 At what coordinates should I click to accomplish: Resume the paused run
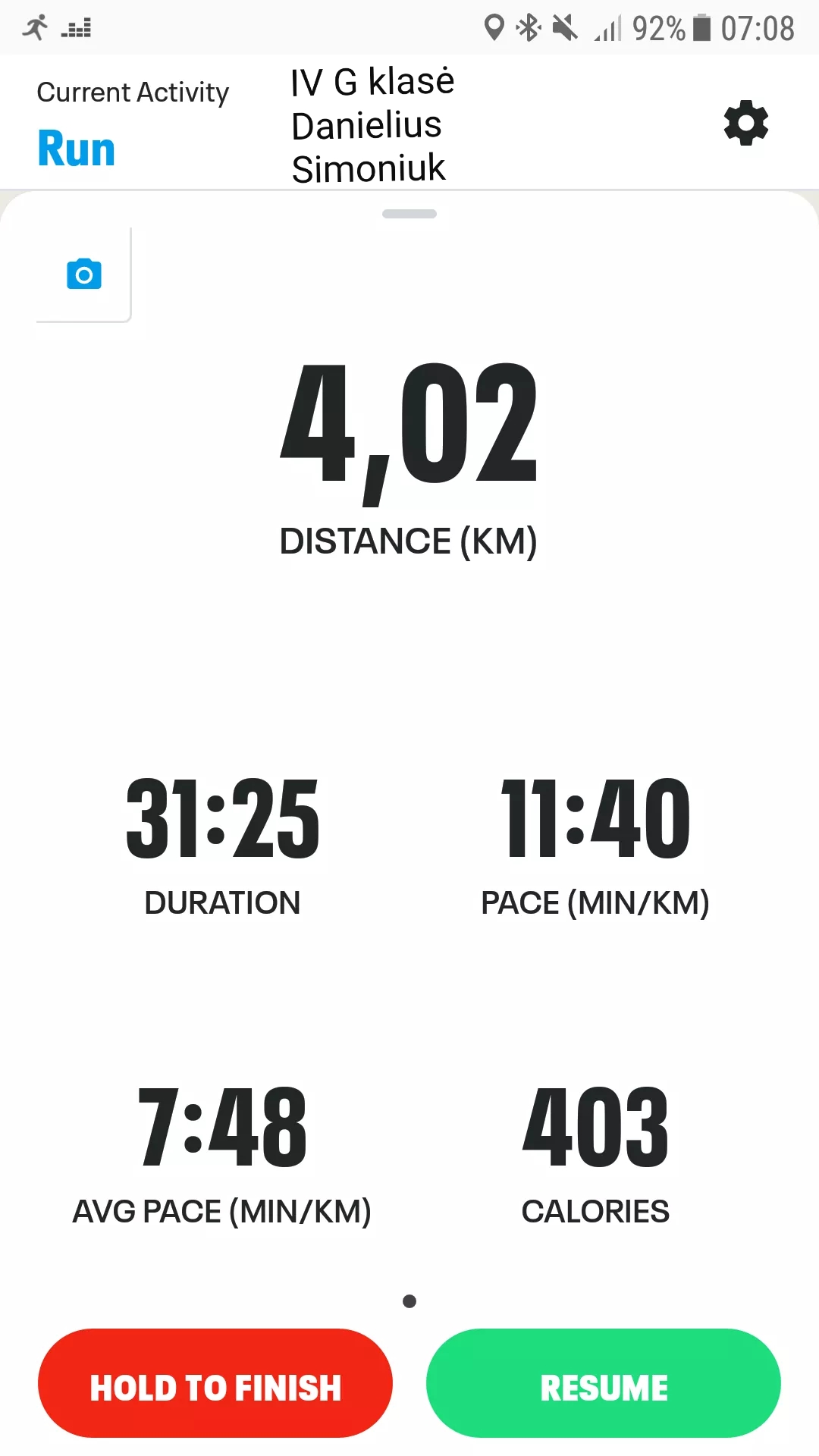[604, 1382]
